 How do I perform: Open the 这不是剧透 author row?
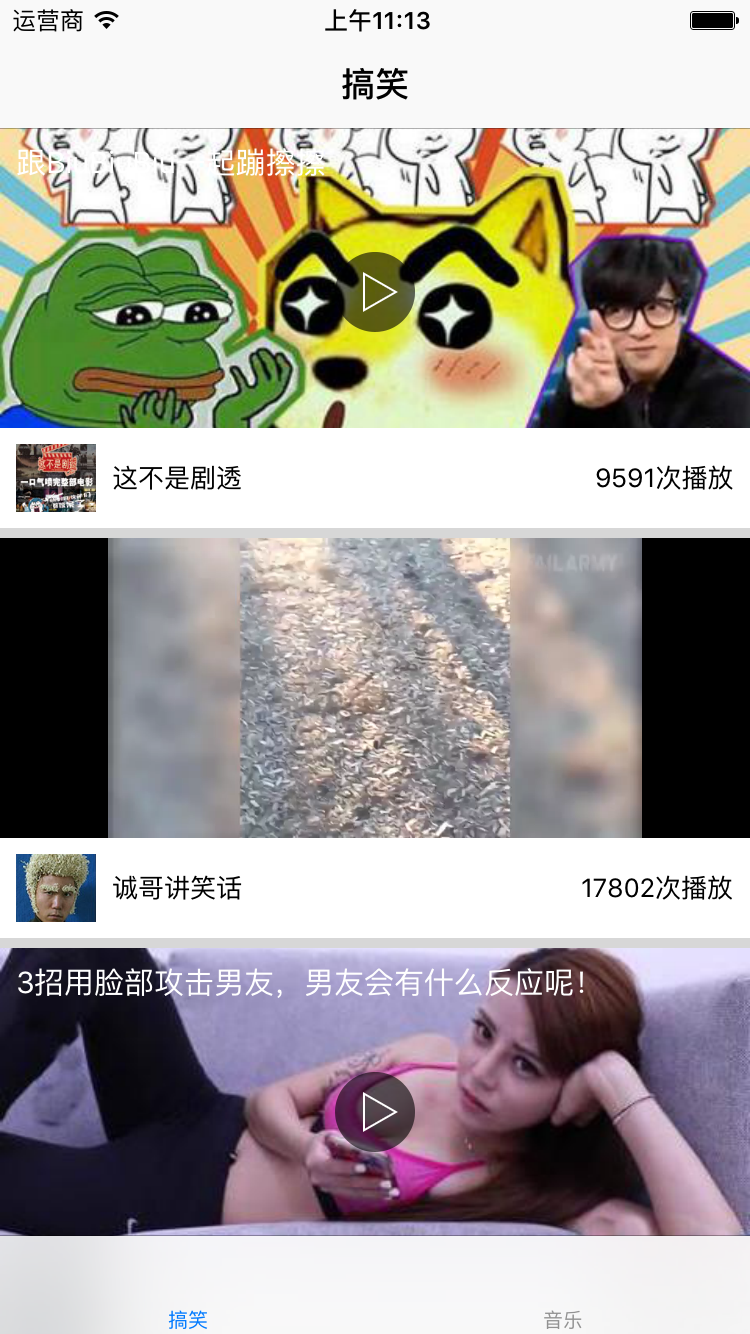(375, 478)
